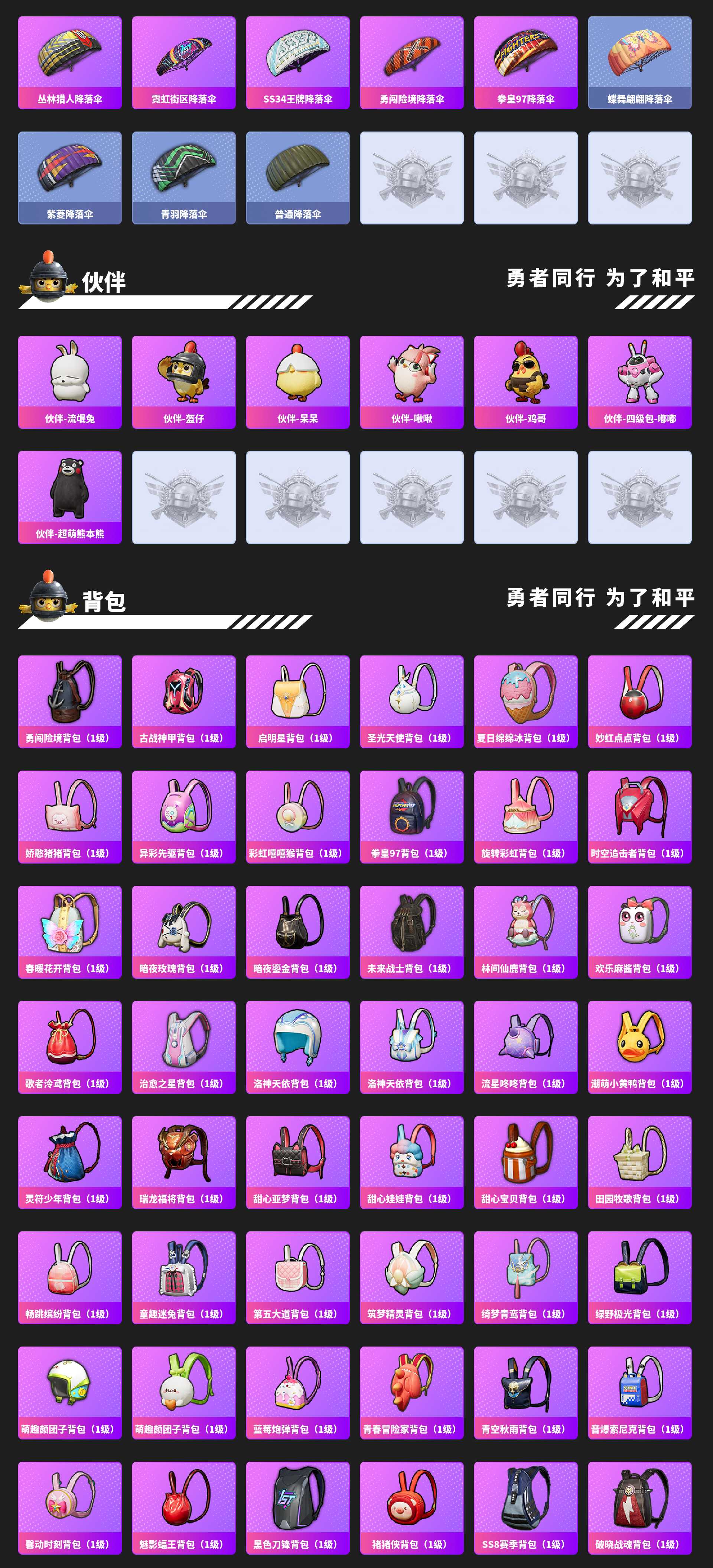
Task: Open the SS34王牌降落伞 item
Action: pos(298,61)
